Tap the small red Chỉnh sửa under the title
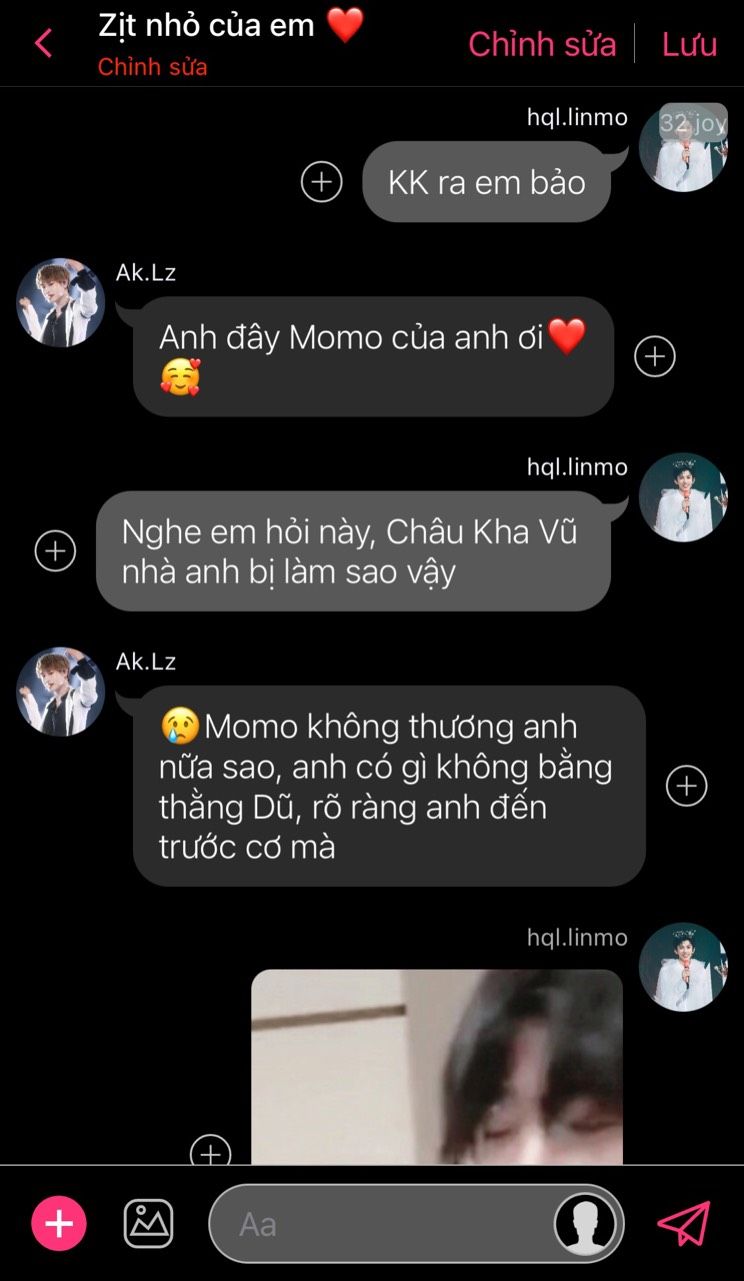The width and height of the screenshot is (744, 1281). (152, 68)
